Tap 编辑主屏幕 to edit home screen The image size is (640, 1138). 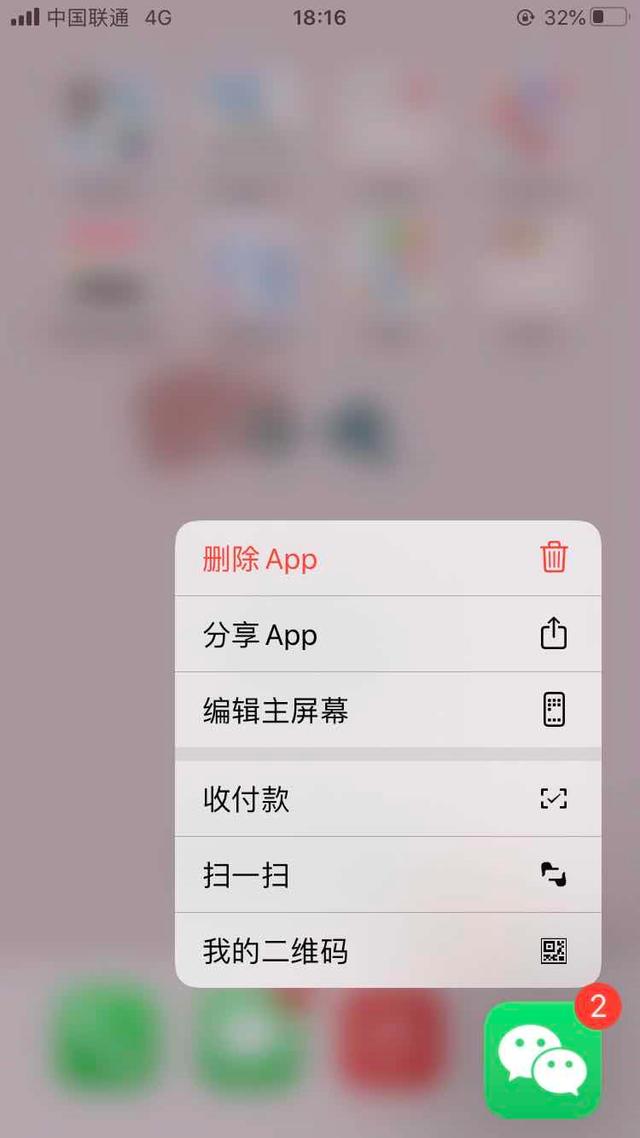click(x=387, y=711)
